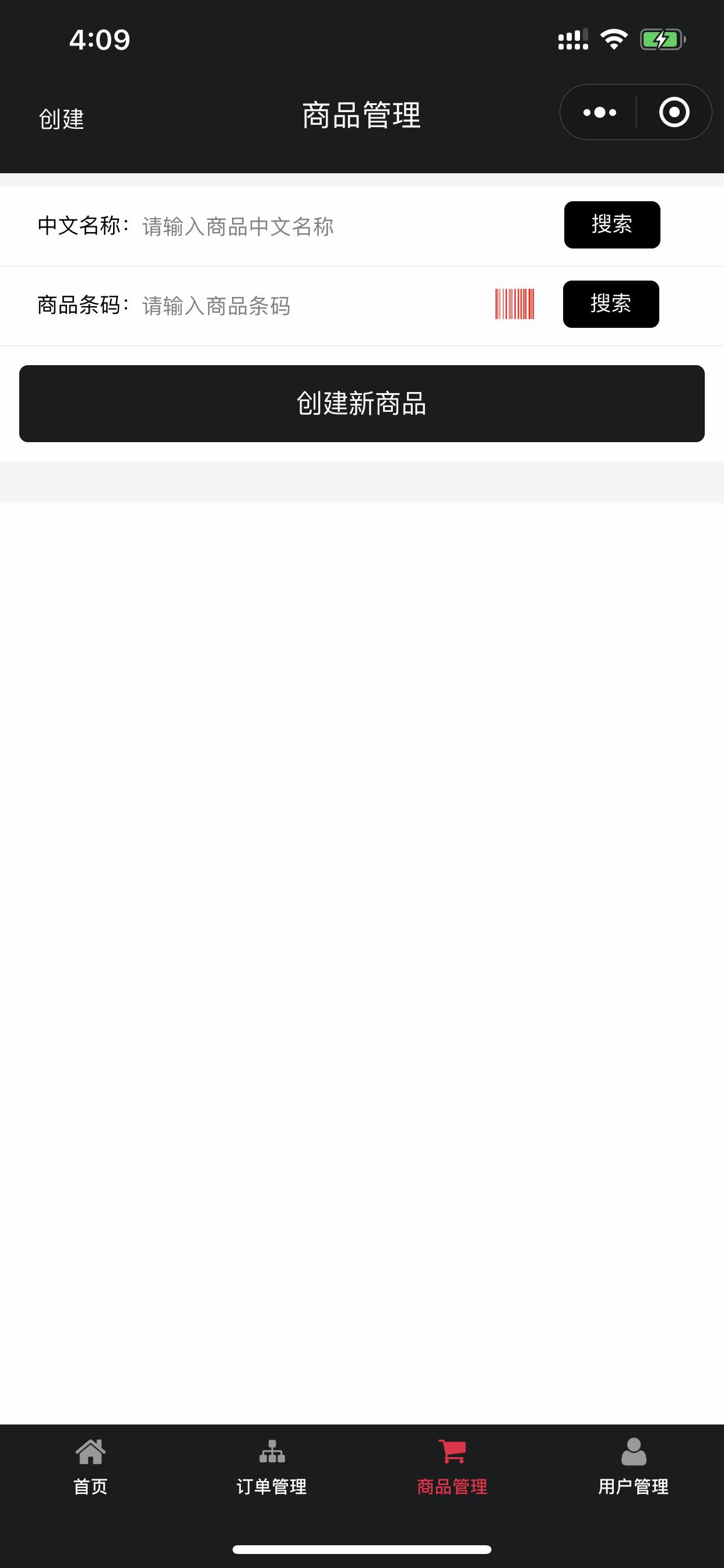This screenshot has height=1568, width=724.
Task: Tap the 创建 link in the header
Action: (61, 118)
